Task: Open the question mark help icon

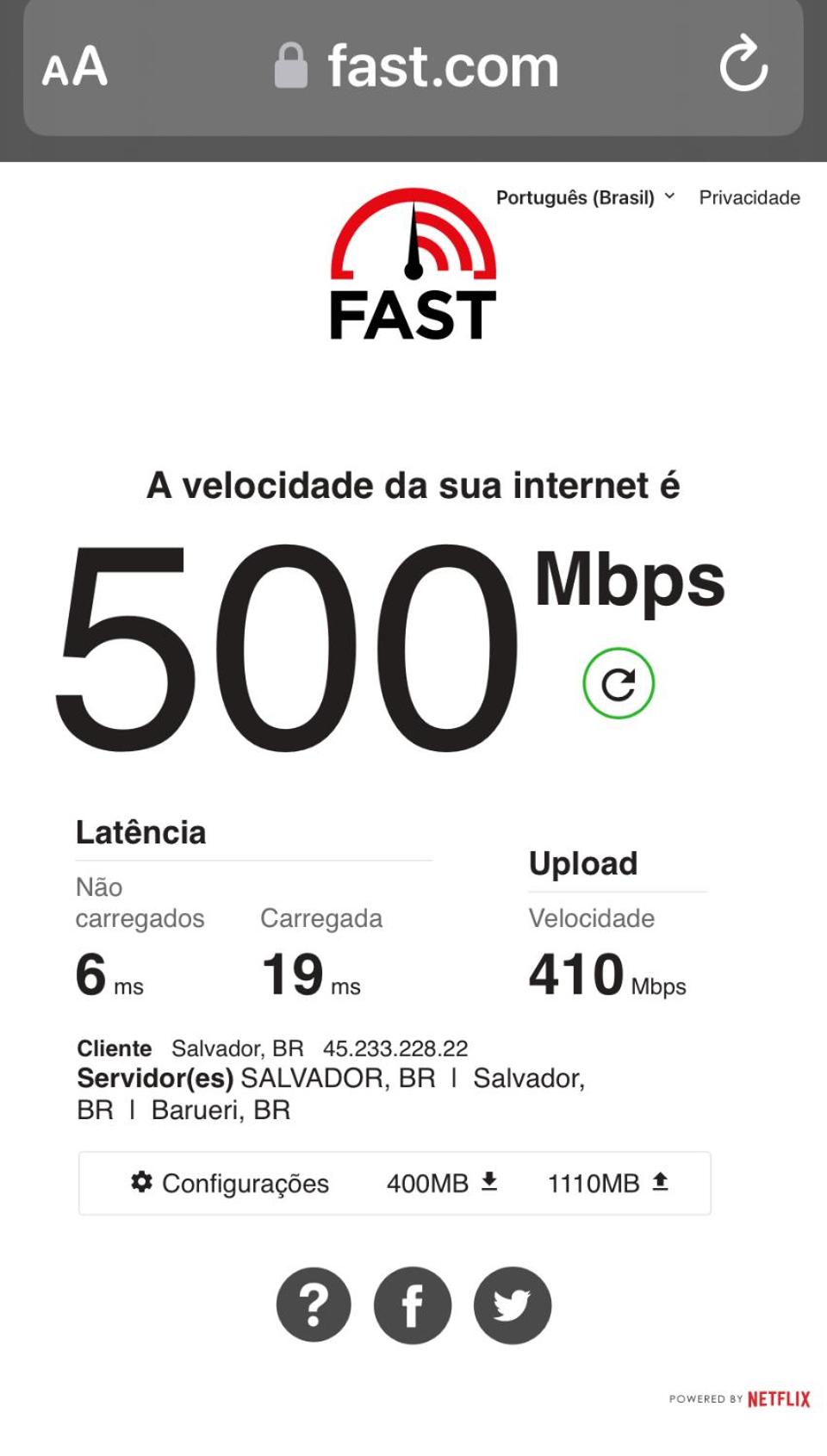Action: tap(314, 1305)
